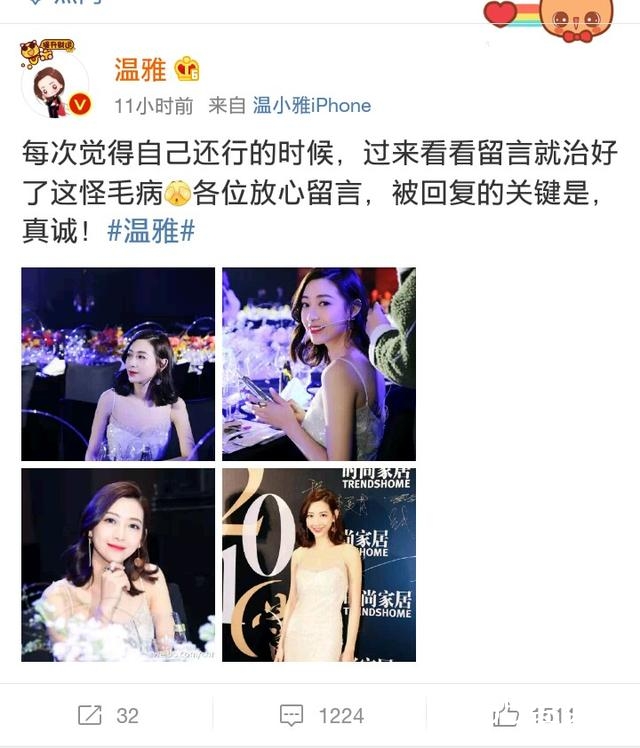Repost this post with 32 reposts
Viewport: 640px width, 748px height.
coord(108,715)
